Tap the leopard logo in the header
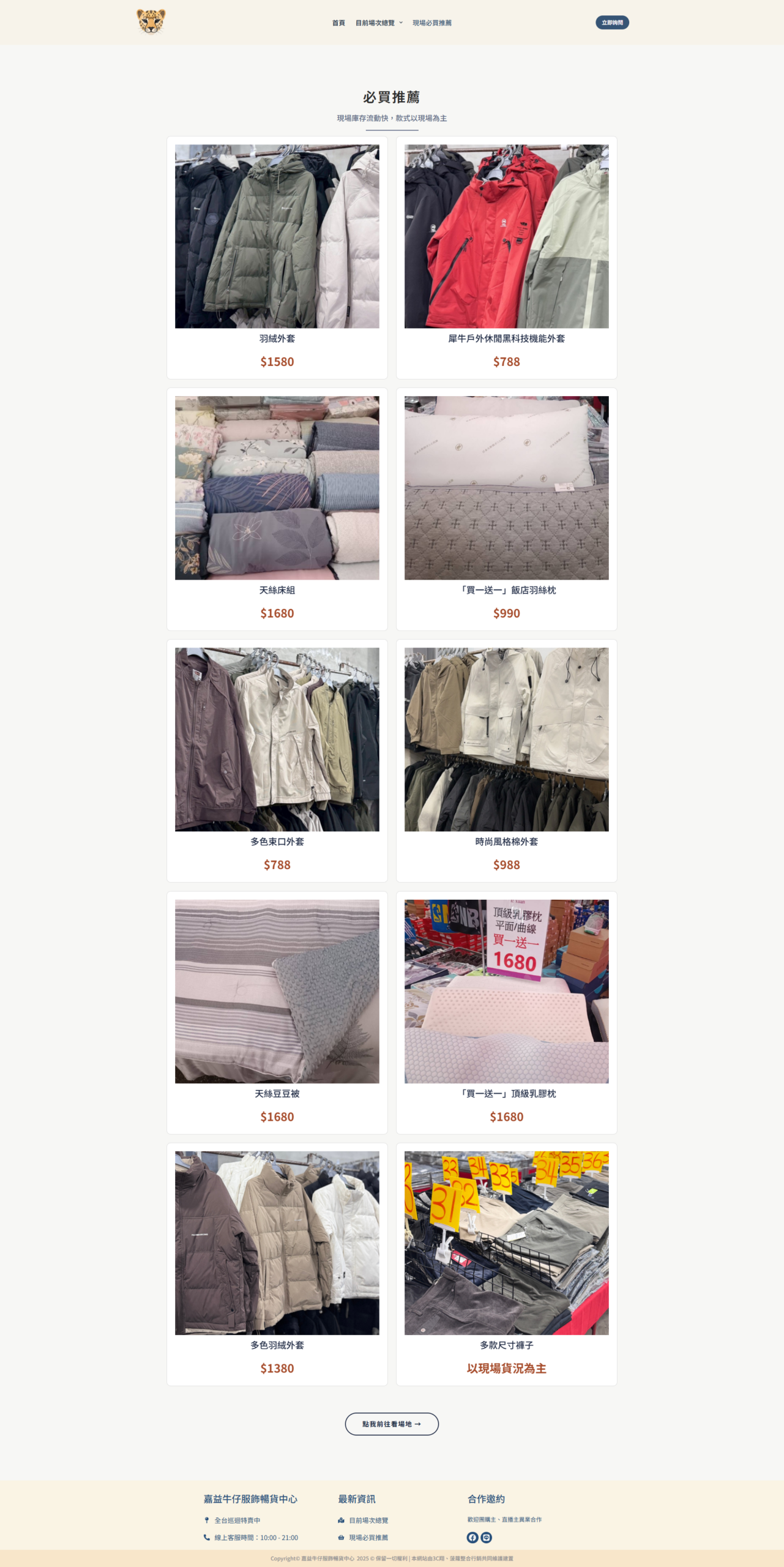784x1567 pixels. tap(151, 22)
